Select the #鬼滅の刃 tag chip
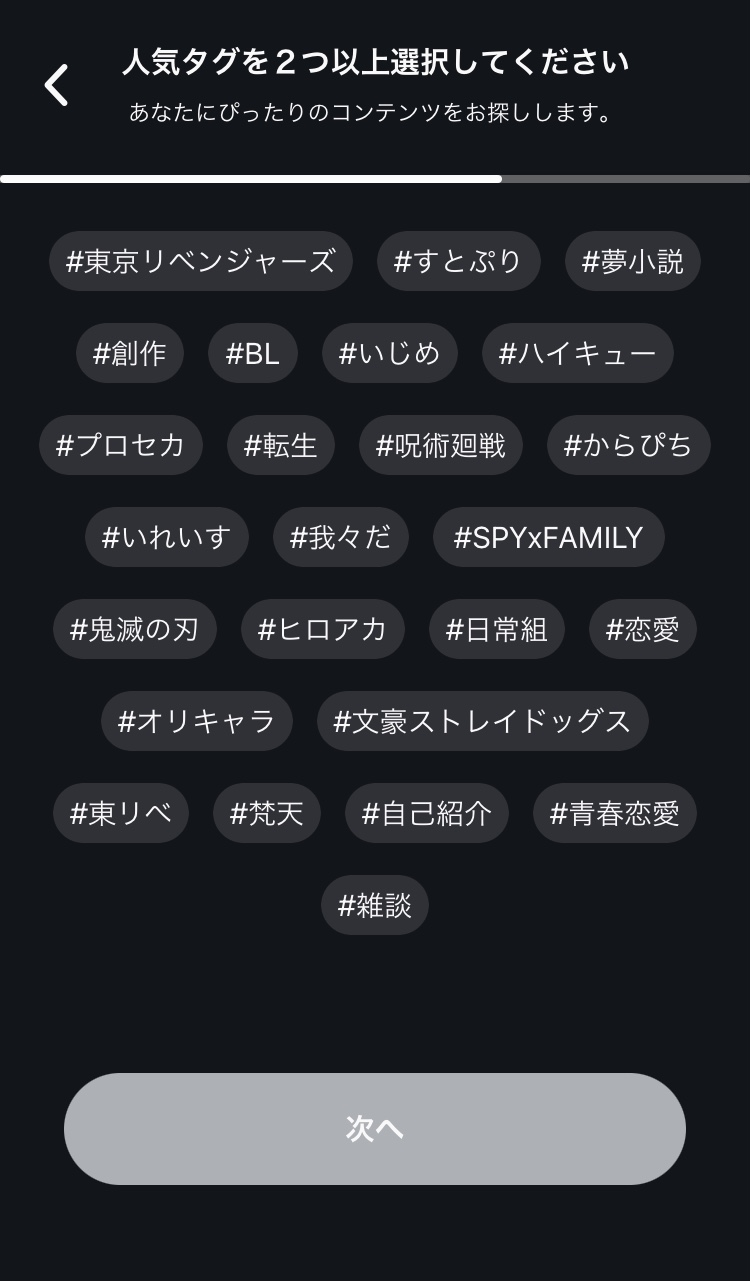Image resolution: width=750 pixels, height=1281 pixels. [135, 629]
